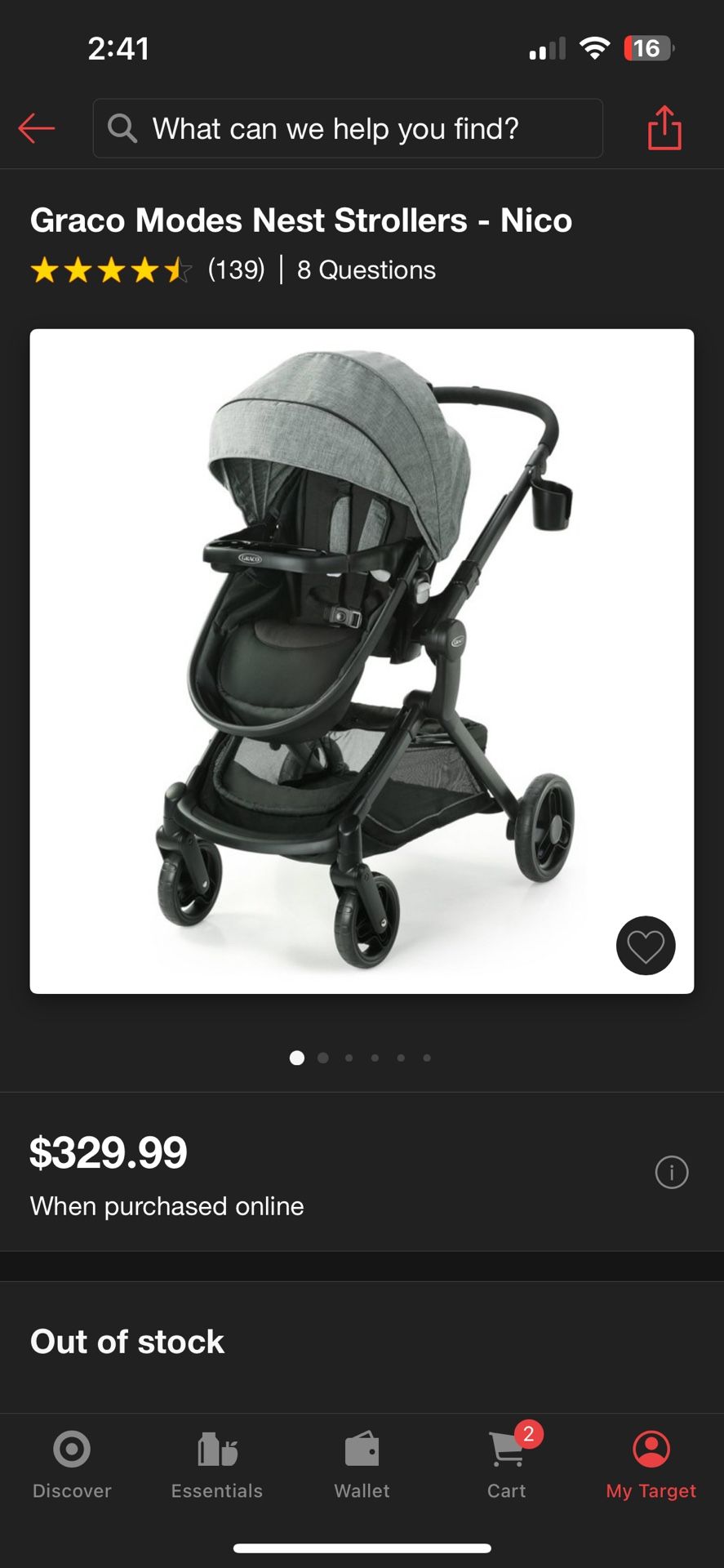
Task: Tap the Wi-Fi icon in status bar
Action: pyautogui.click(x=594, y=48)
